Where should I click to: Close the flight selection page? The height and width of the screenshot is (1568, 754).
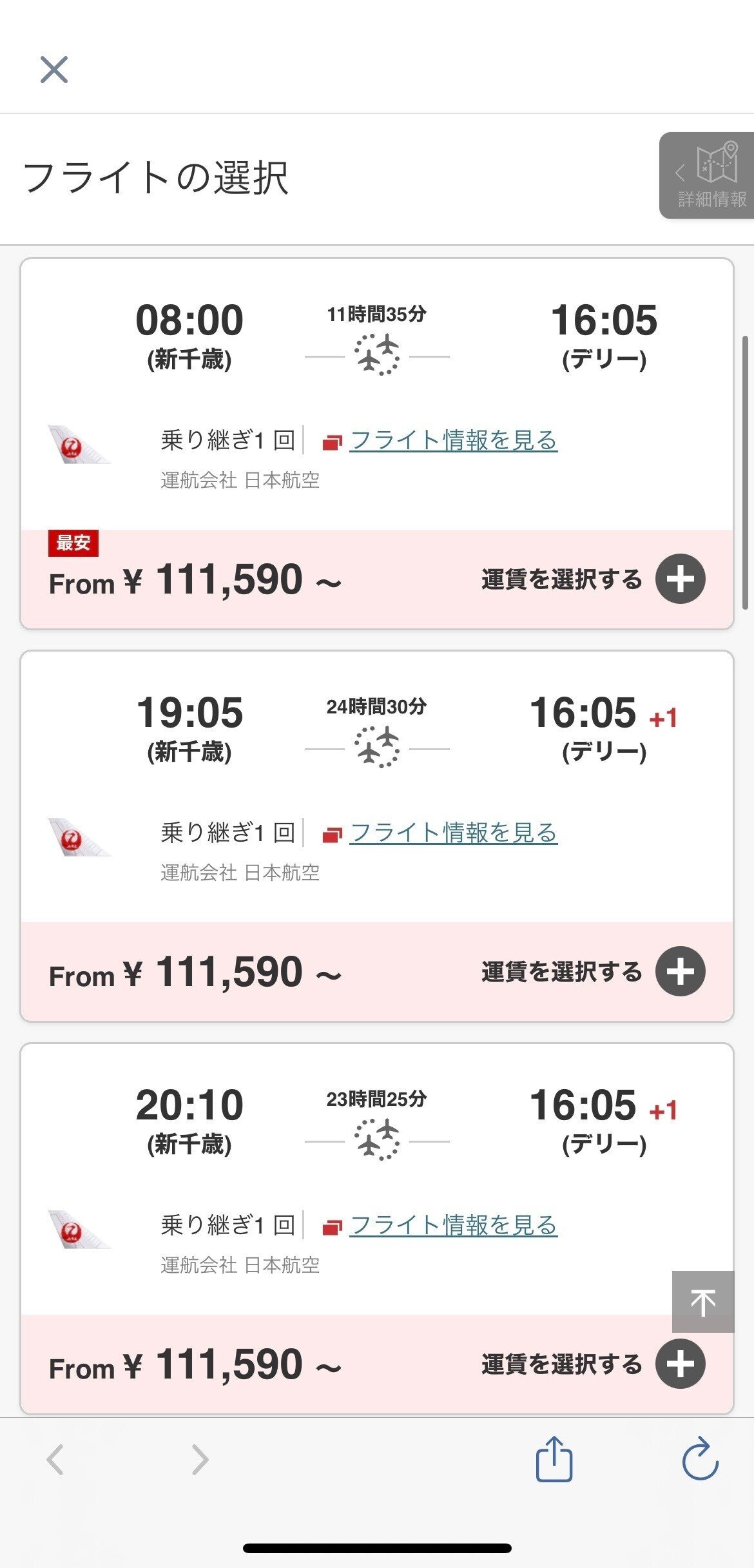[x=54, y=70]
